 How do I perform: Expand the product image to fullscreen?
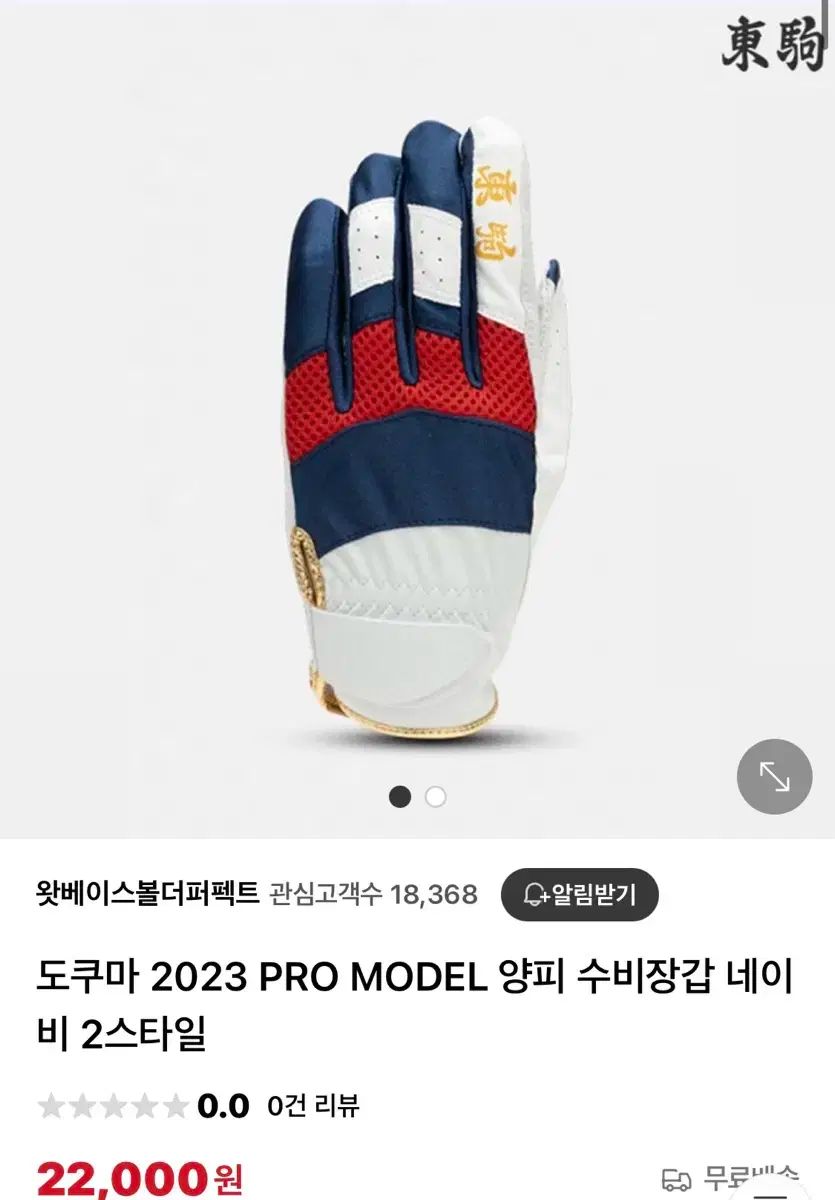coord(774,776)
